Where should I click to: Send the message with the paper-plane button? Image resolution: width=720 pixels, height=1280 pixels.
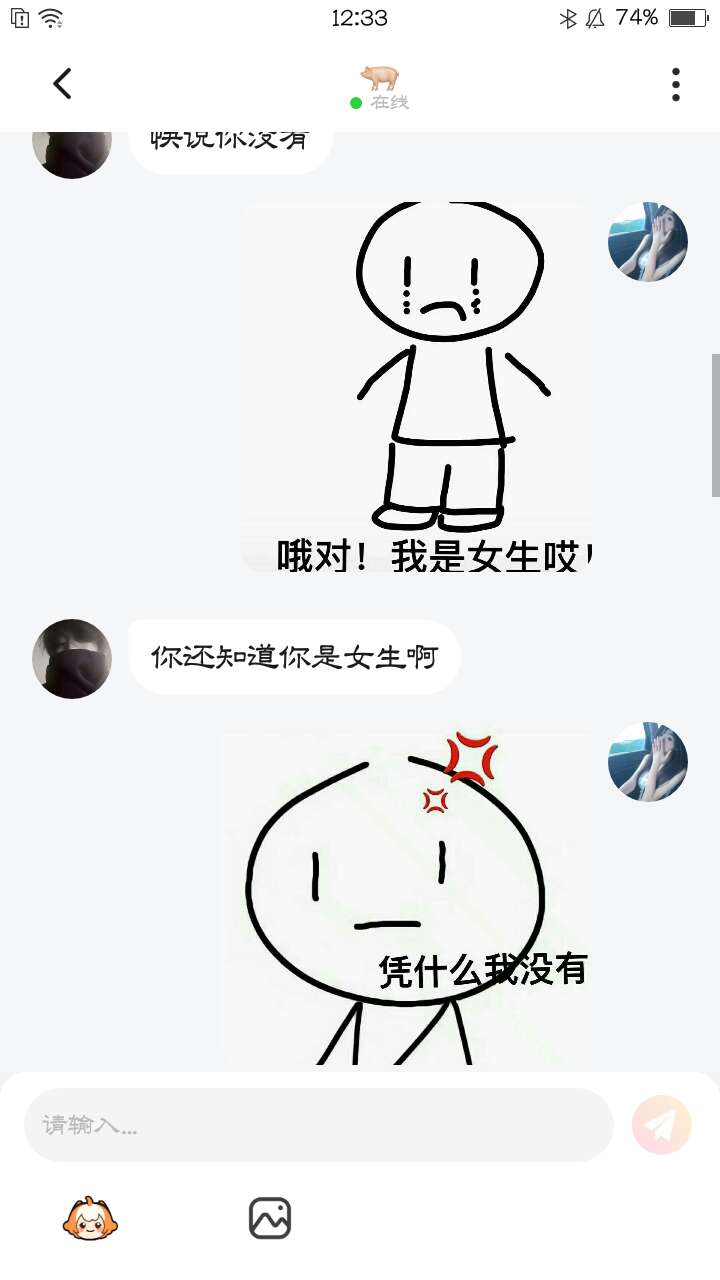point(661,1125)
